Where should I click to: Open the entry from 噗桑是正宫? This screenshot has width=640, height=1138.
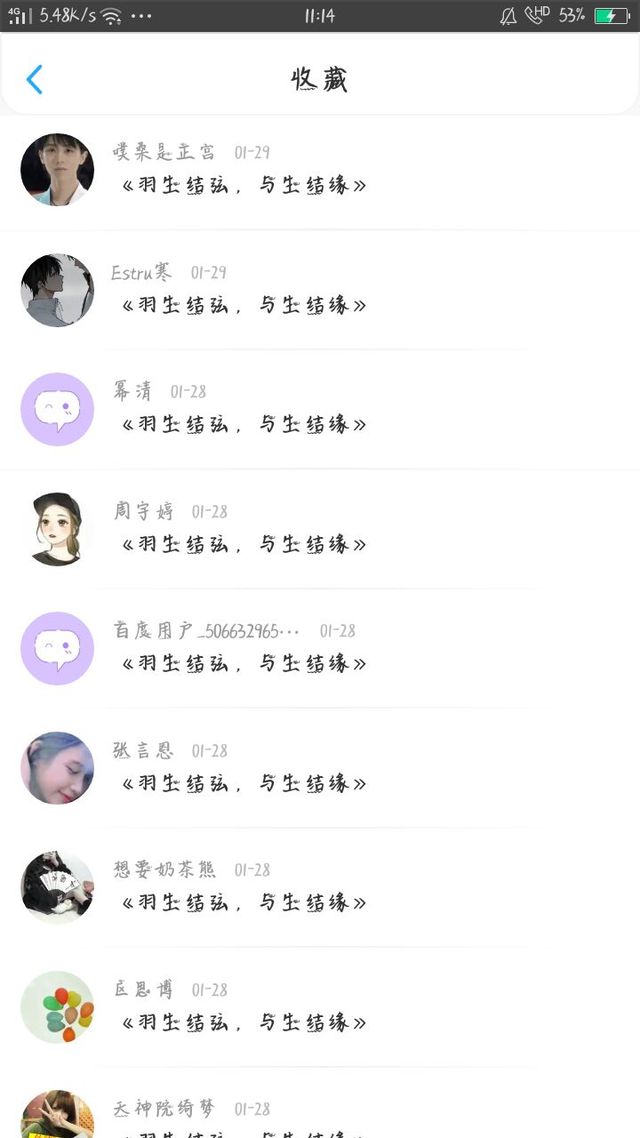(x=243, y=185)
